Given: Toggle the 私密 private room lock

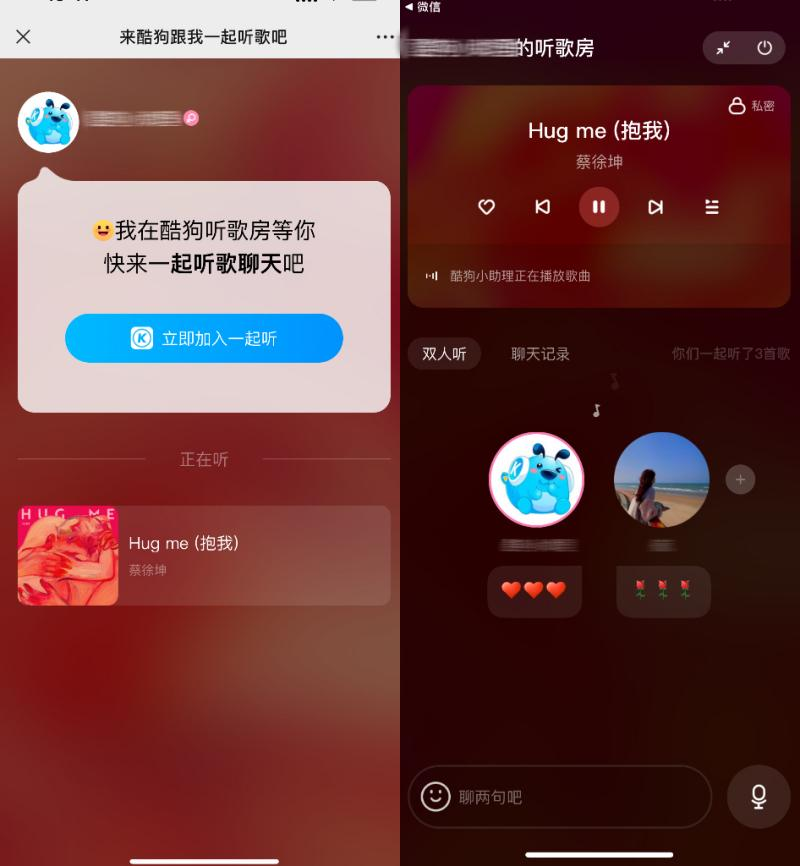Looking at the screenshot, I should (751, 106).
